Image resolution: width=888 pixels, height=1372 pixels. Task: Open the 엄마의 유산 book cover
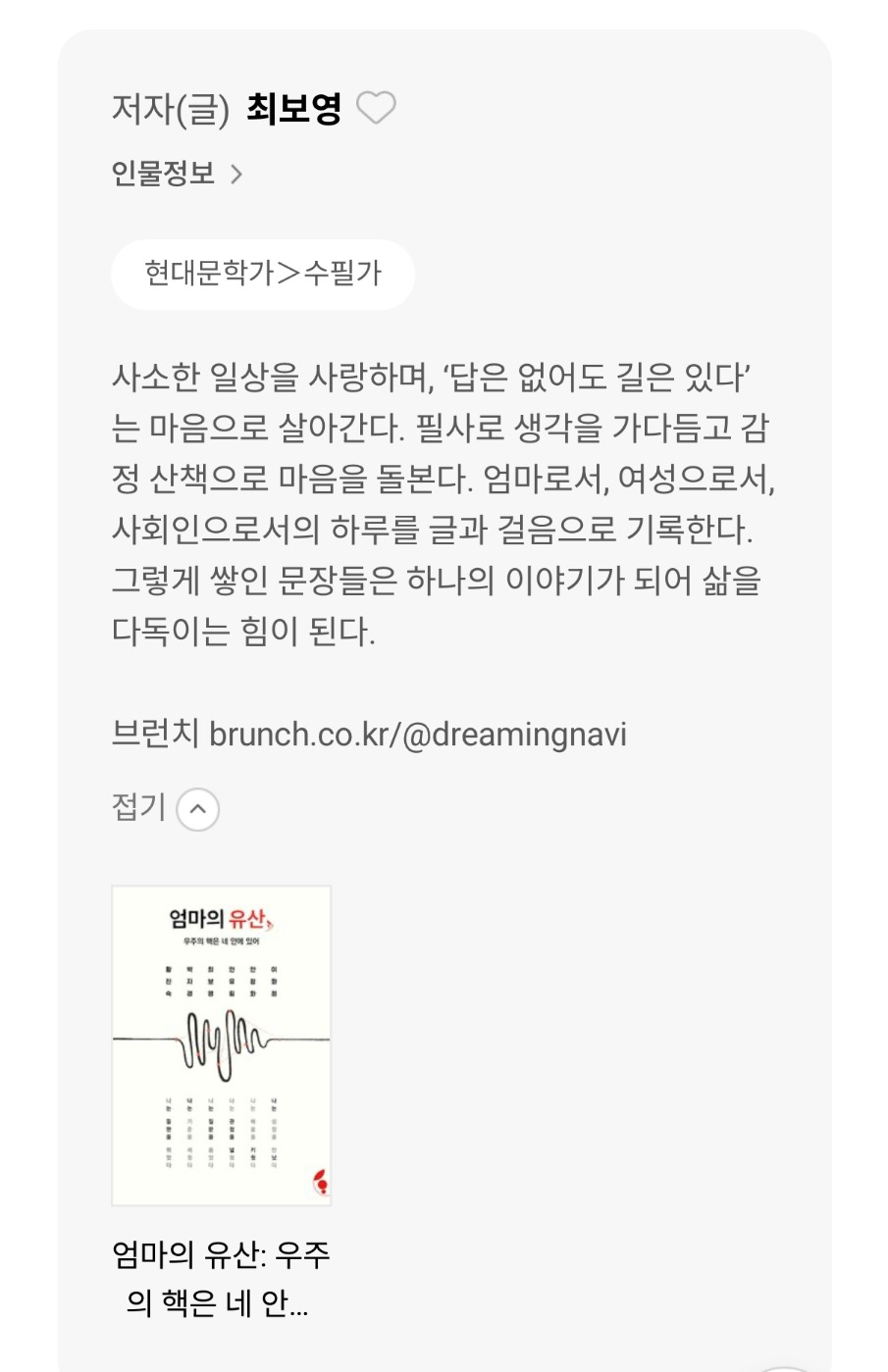(222, 1045)
